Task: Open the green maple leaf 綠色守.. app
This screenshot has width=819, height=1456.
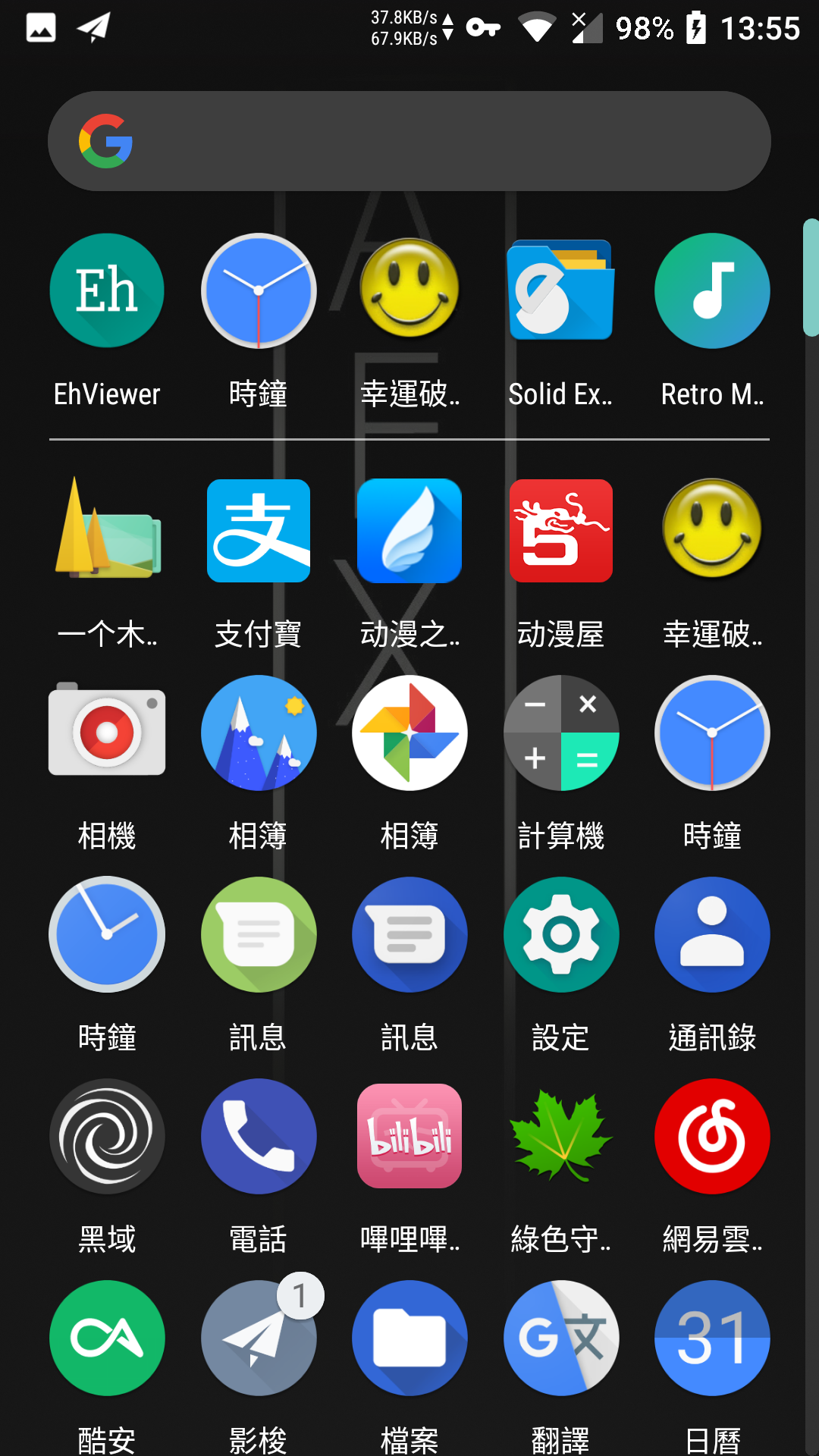Action: [560, 1136]
